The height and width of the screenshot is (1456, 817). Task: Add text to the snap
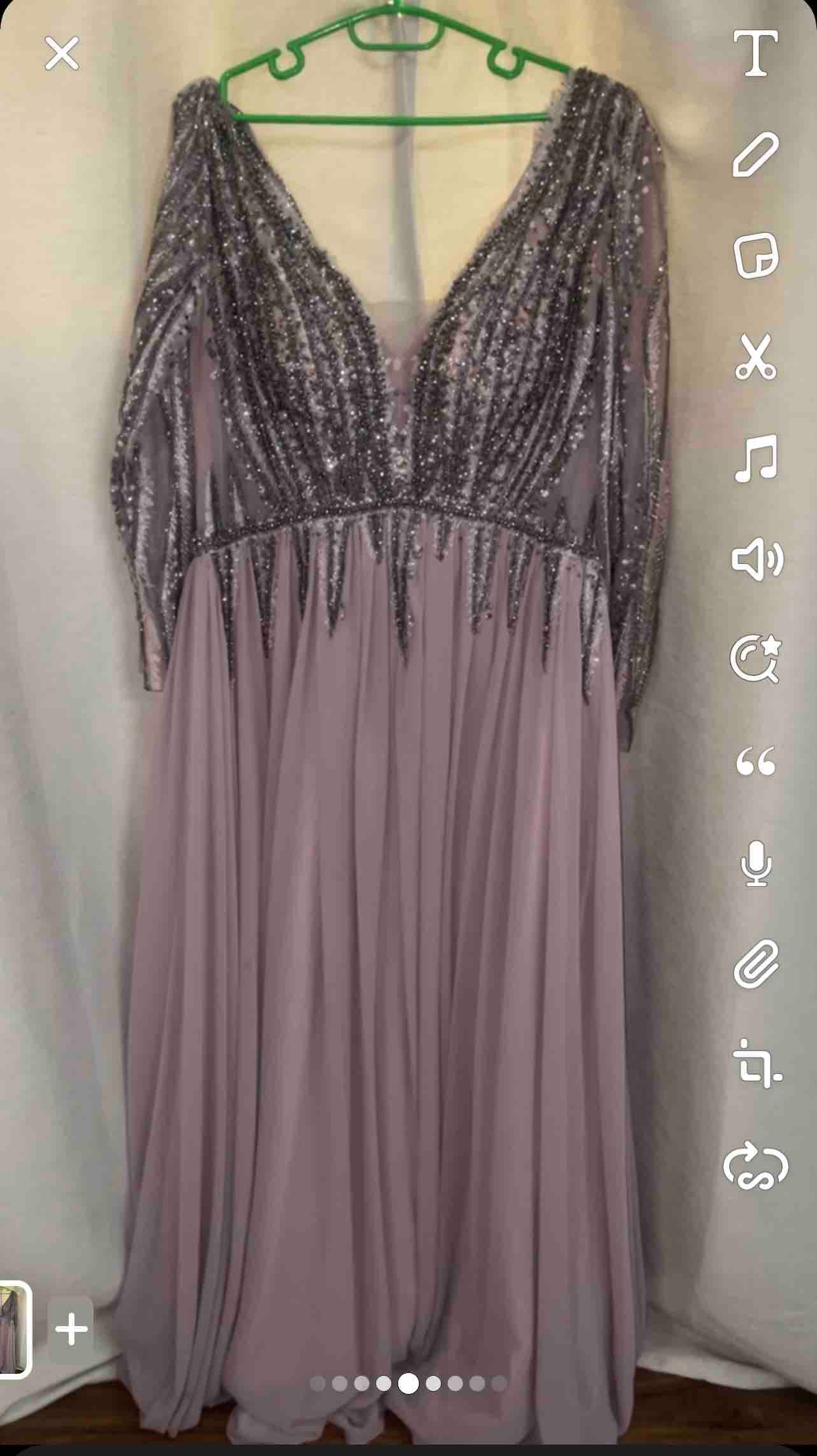756,53
